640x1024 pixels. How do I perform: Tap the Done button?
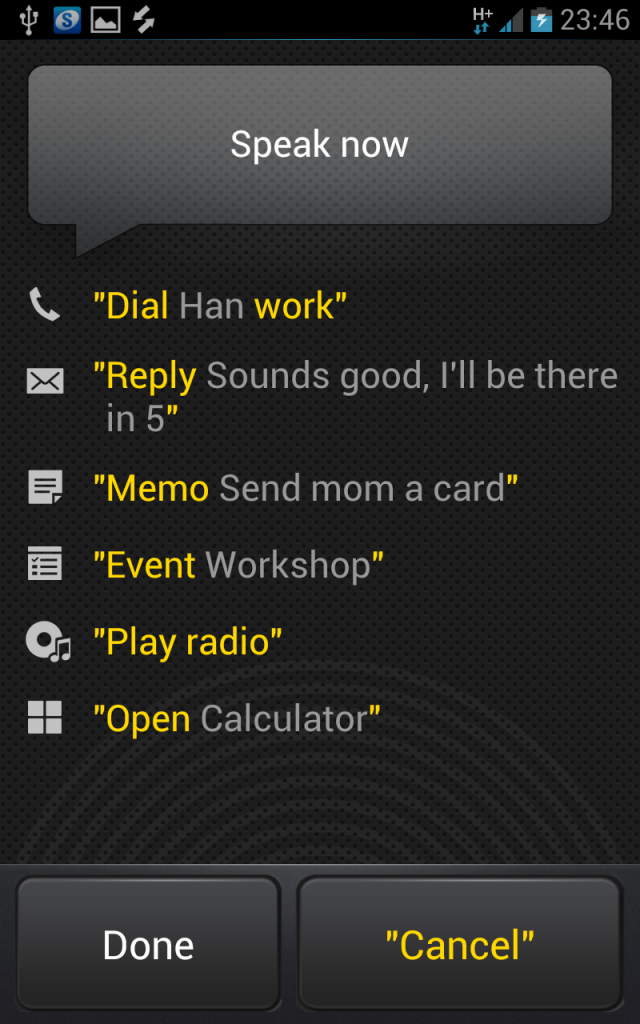click(148, 944)
